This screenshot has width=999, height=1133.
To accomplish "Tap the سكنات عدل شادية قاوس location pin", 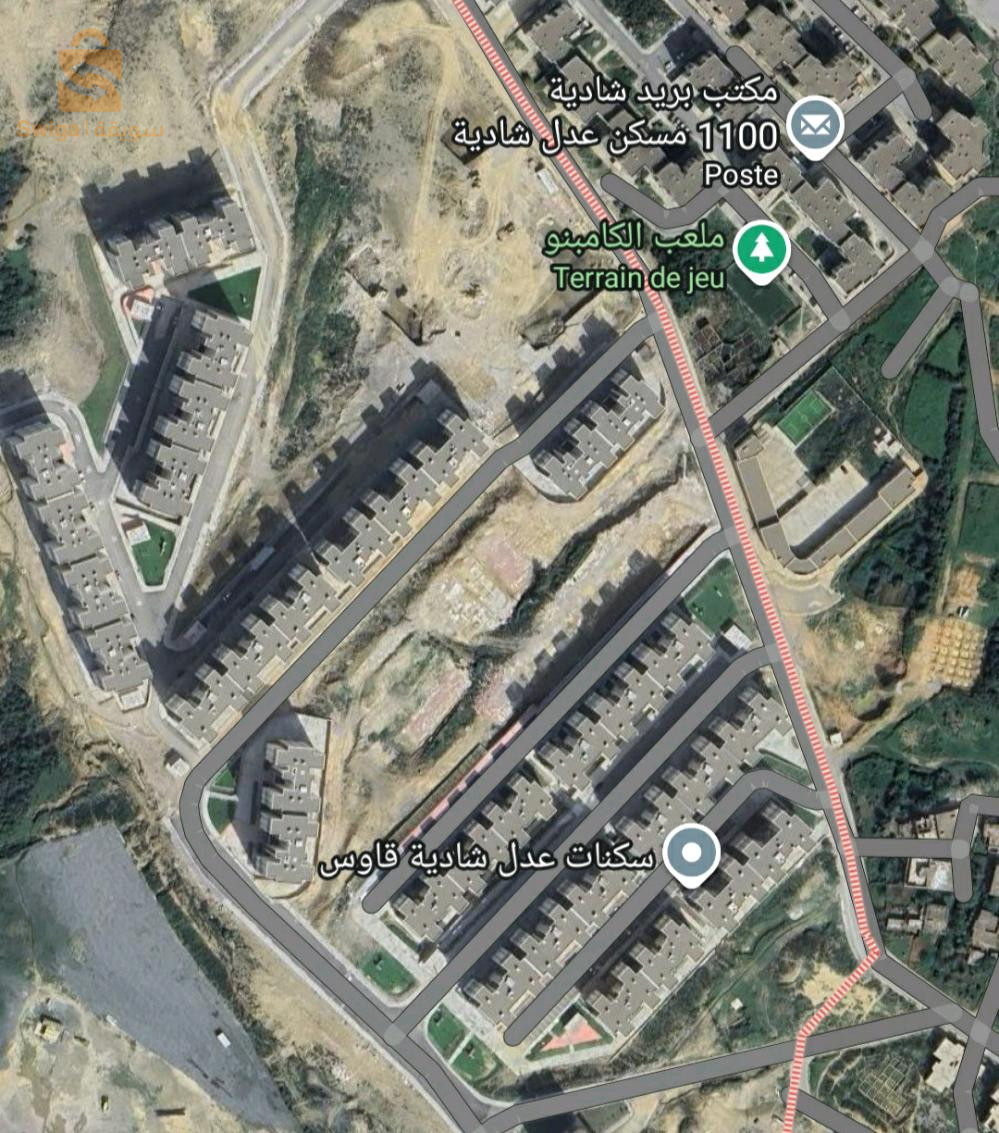I will tap(693, 855).
